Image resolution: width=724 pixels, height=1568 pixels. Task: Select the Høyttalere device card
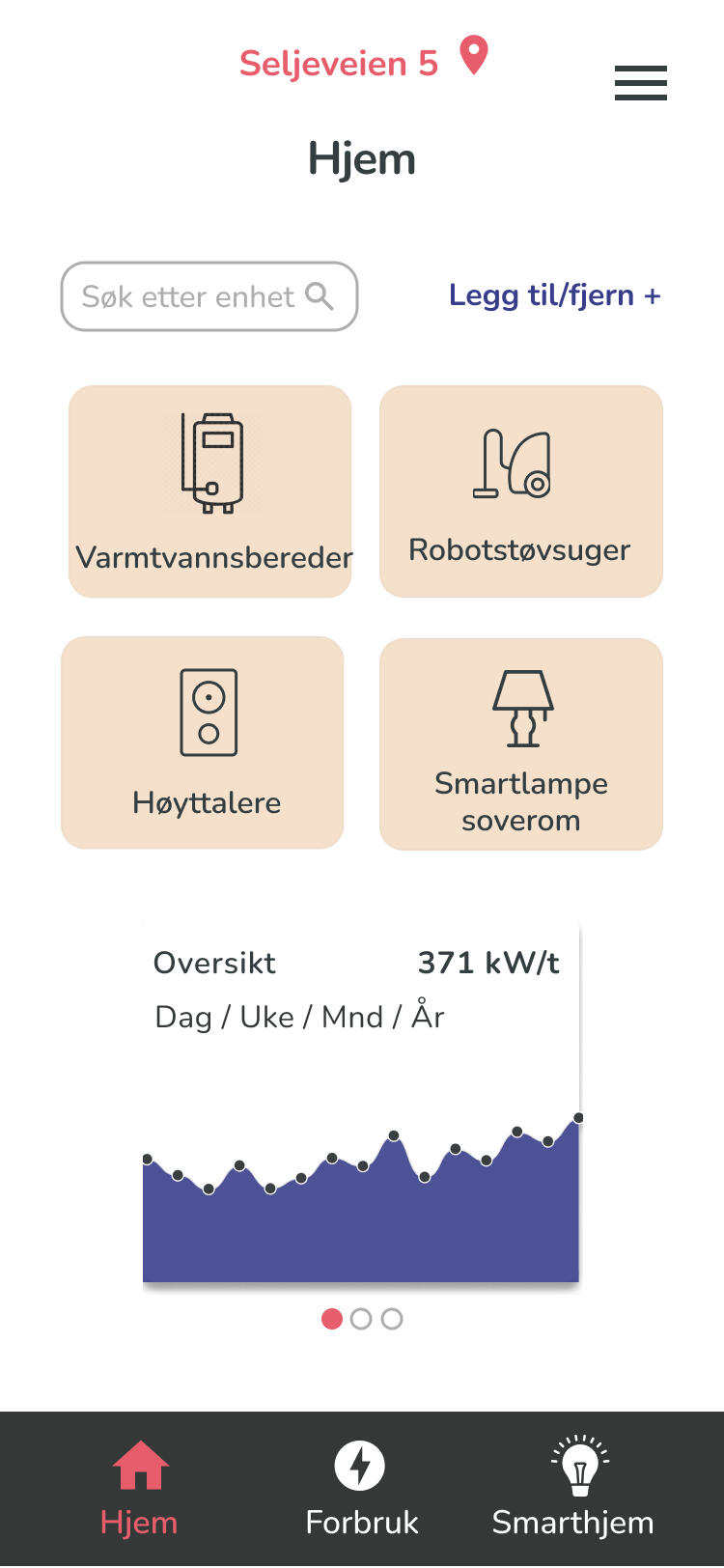203,742
